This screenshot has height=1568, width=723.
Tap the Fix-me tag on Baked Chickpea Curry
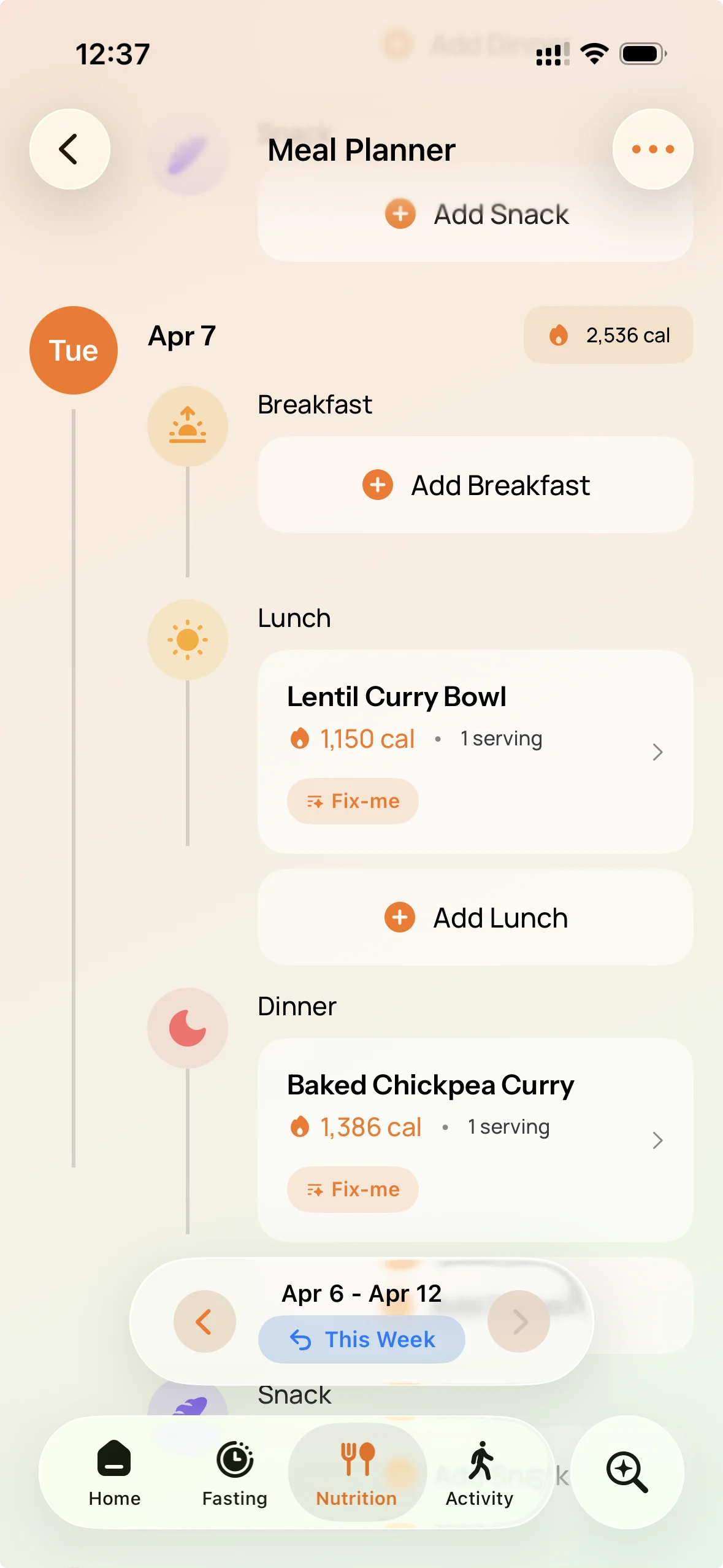pyautogui.click(x=352, y=1189)
